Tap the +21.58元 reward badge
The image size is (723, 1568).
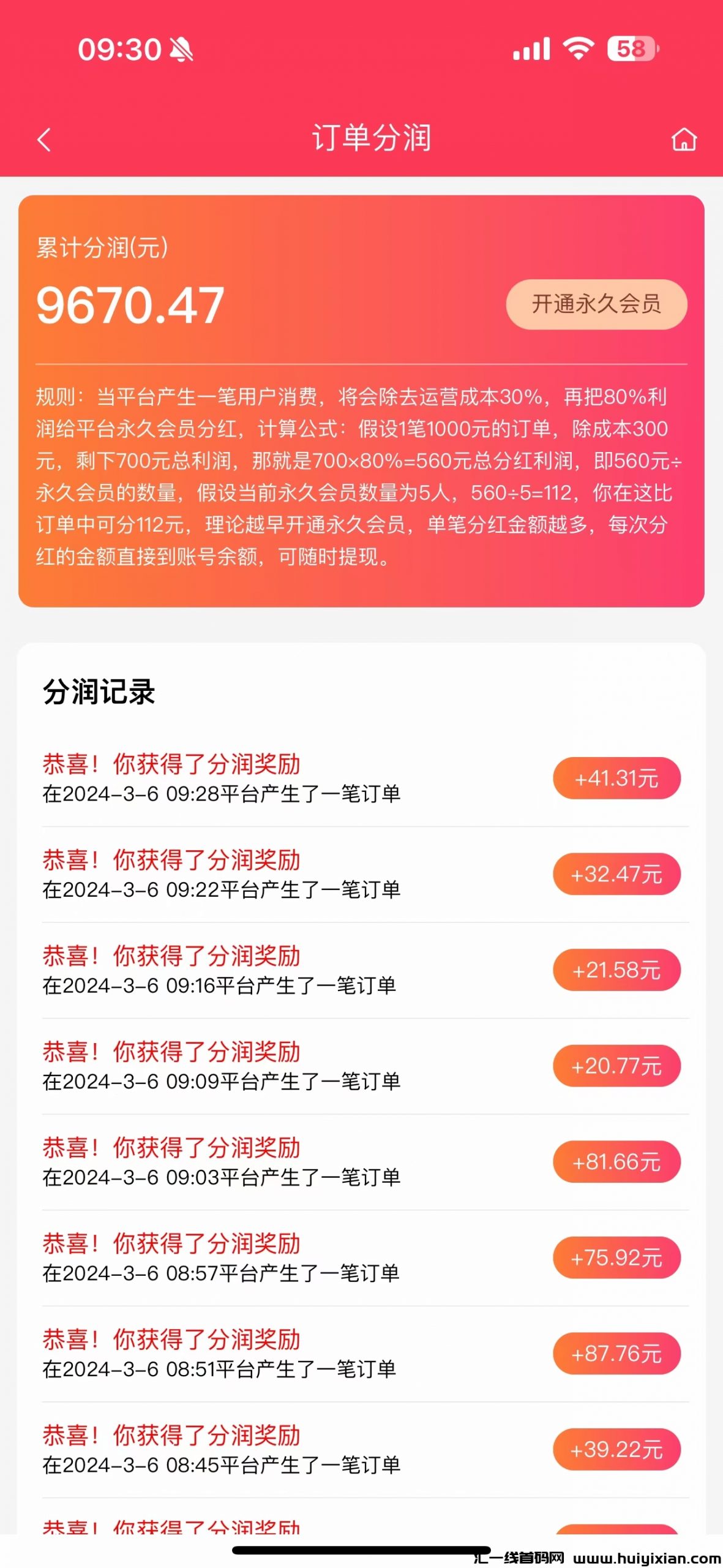[615, 970]
